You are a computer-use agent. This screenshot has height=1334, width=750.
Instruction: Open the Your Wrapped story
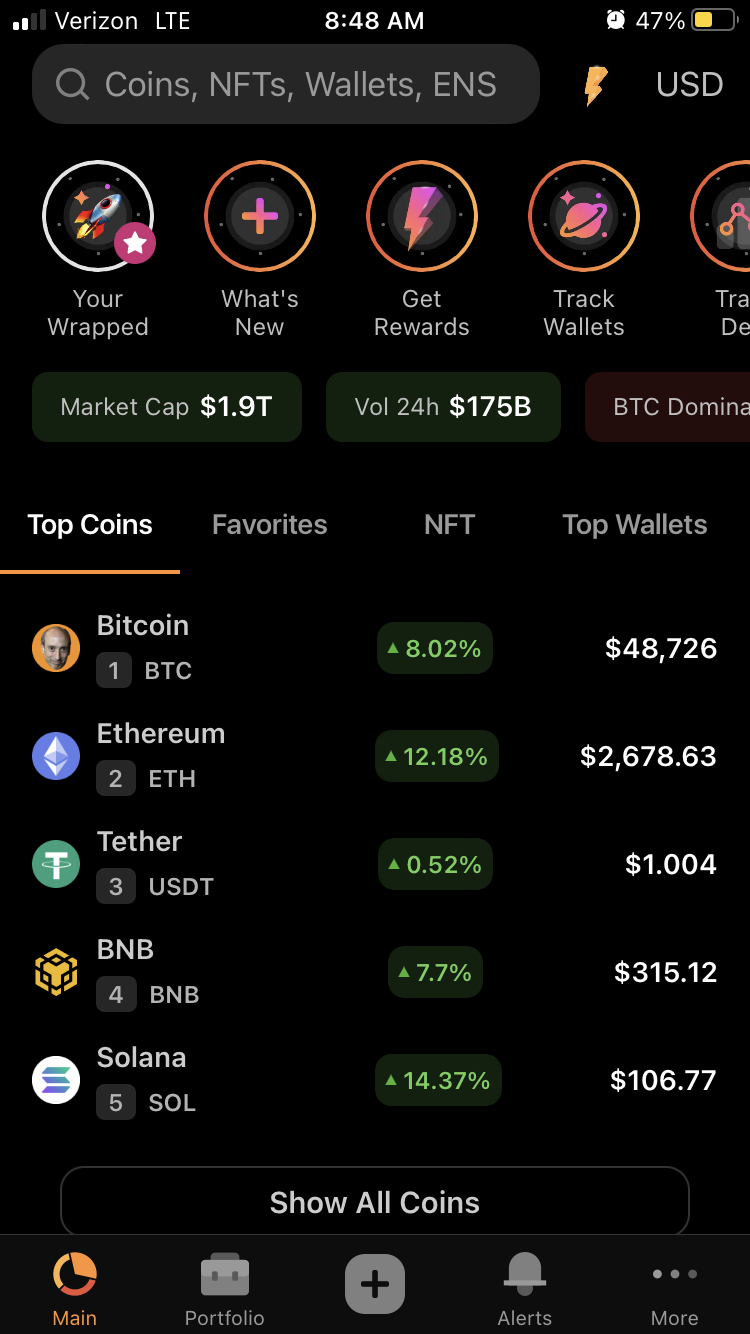tap(98, 217)
